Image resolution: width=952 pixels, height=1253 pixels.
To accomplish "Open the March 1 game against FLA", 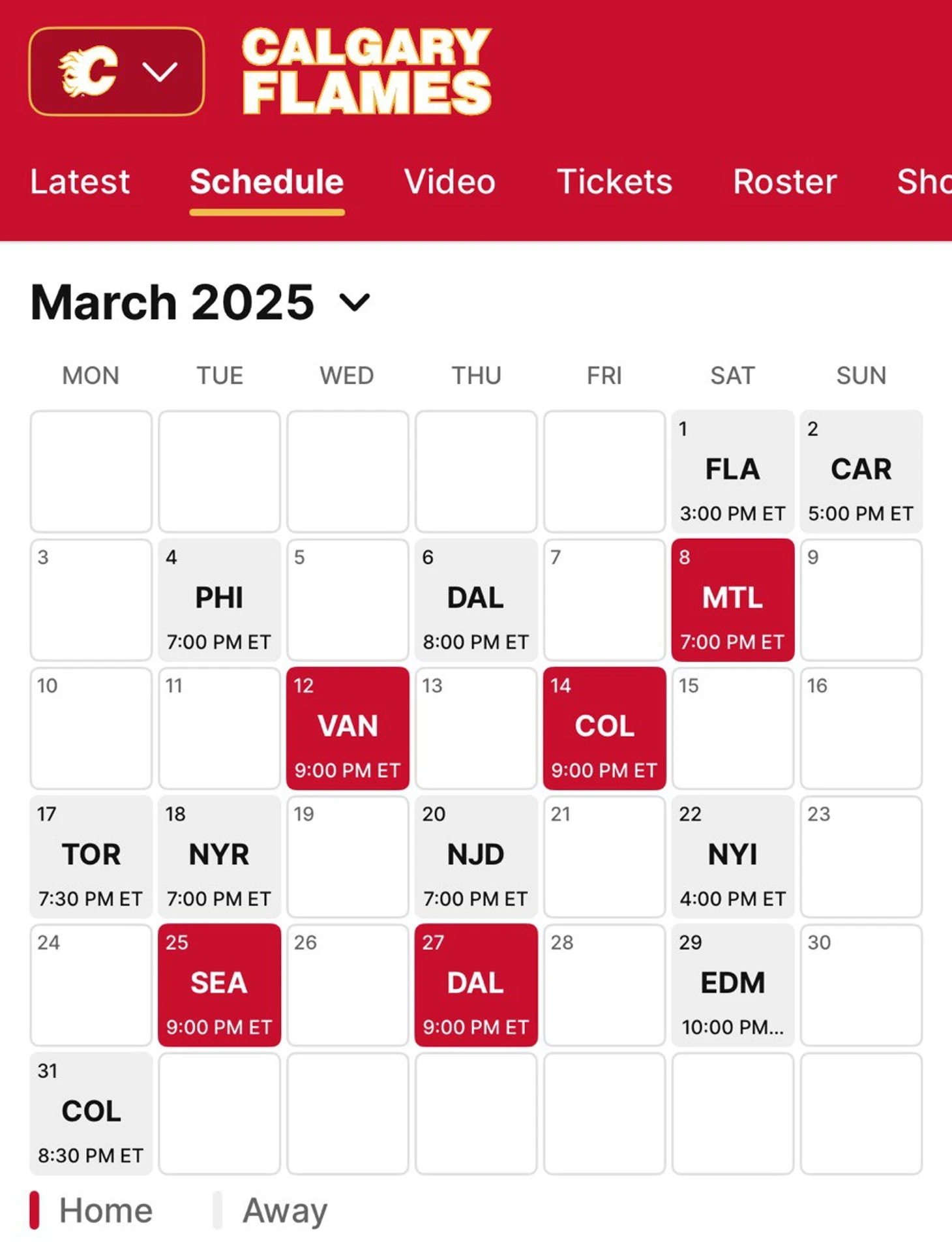I will 732,471.
